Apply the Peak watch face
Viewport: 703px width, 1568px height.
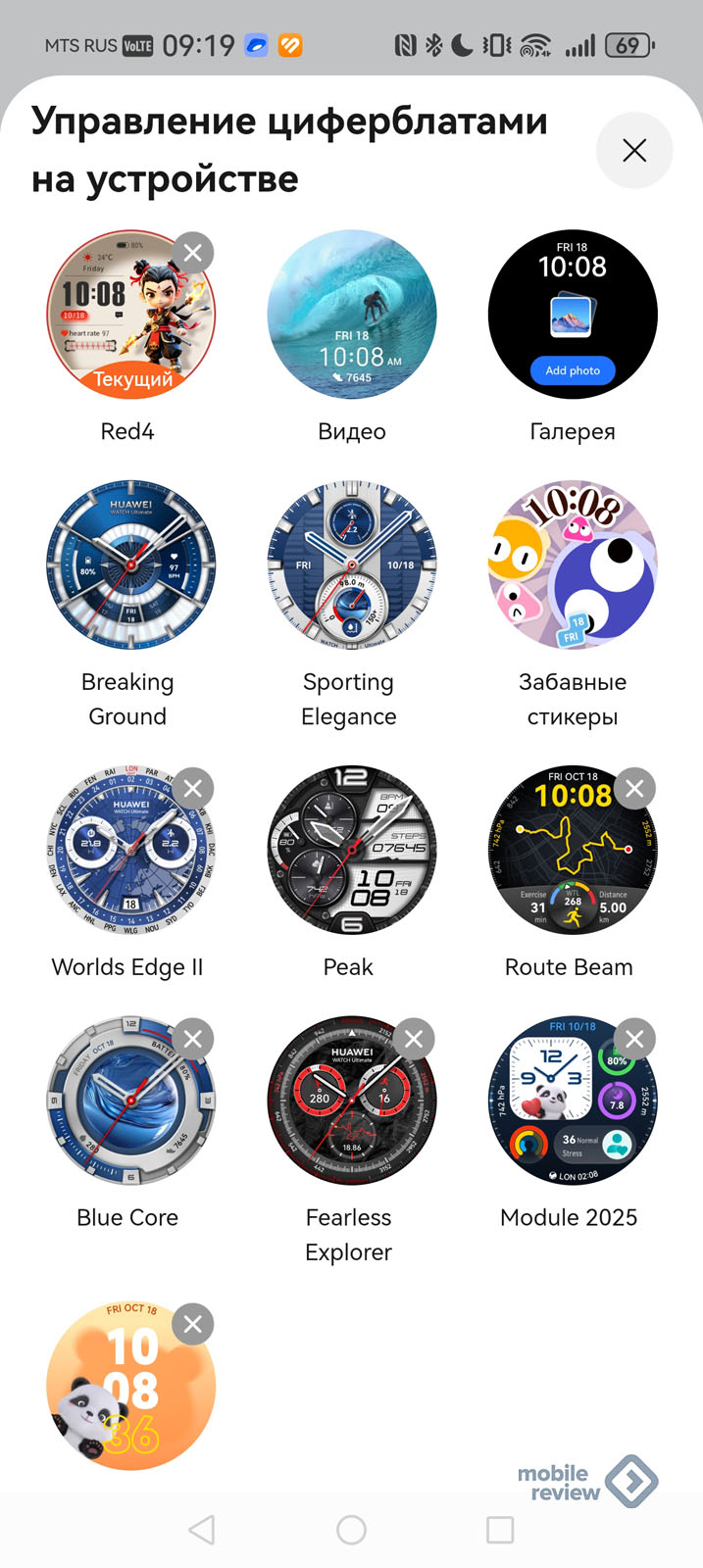point(352,850)
